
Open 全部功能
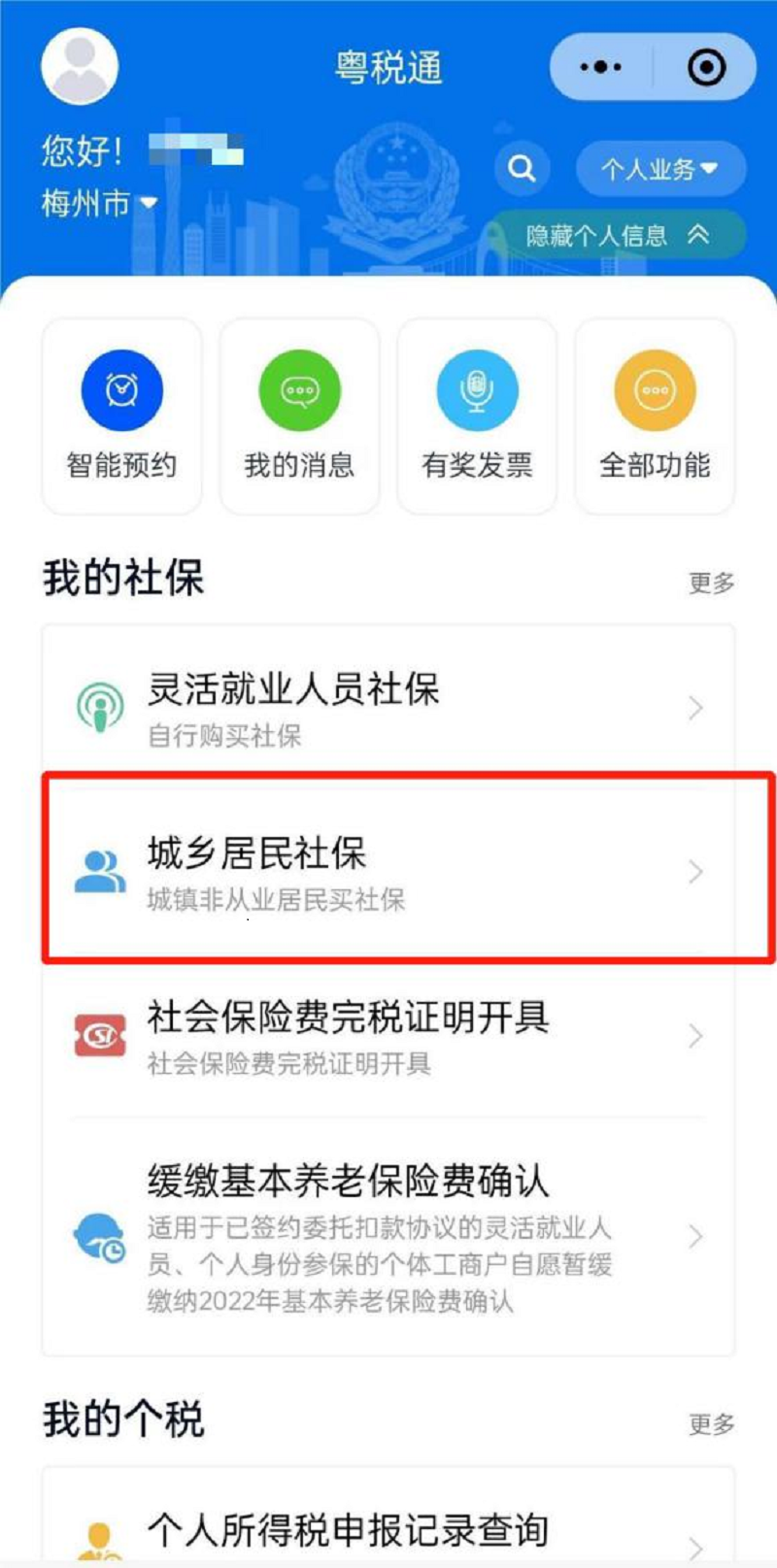pyautogui.click(x=655, y=417)
